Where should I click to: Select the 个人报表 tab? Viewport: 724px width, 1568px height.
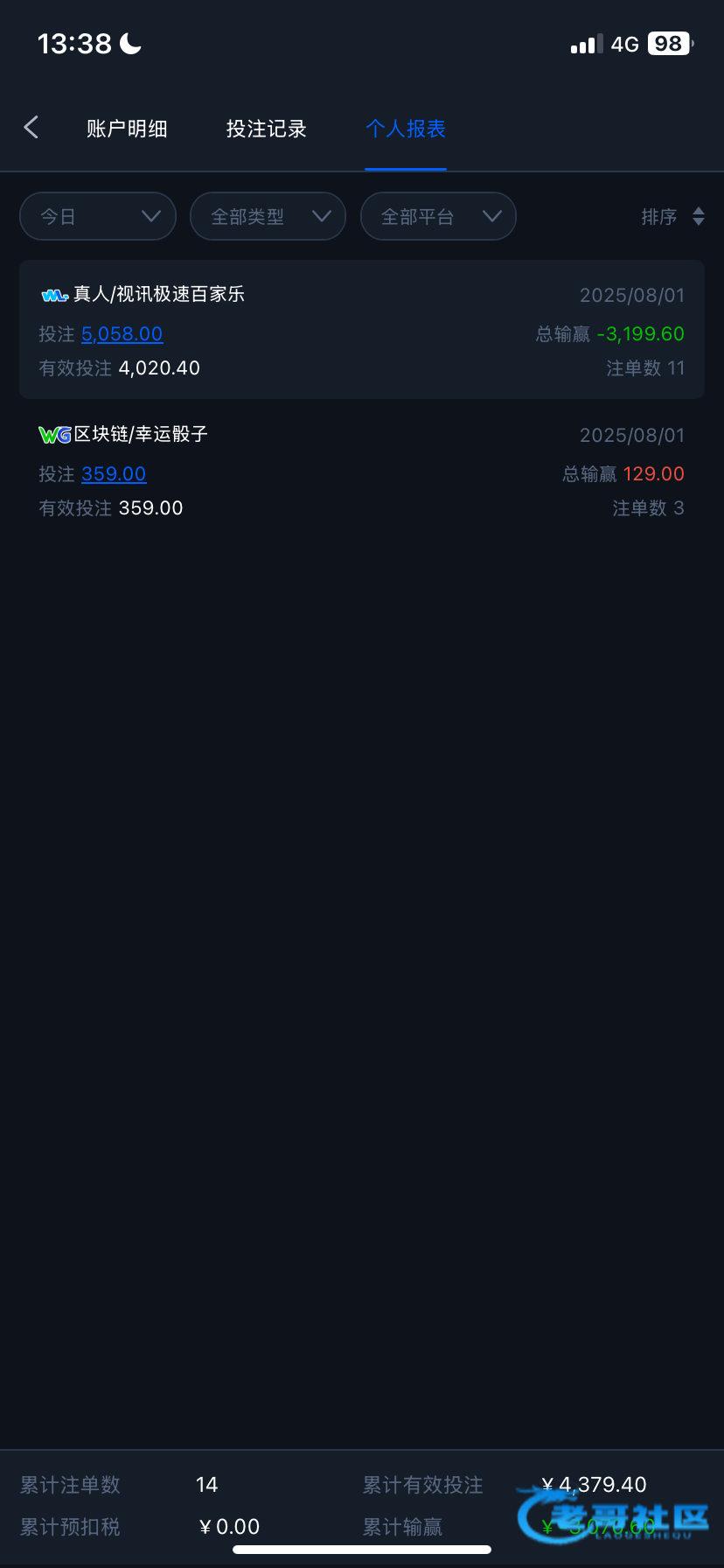click(406, 129)
